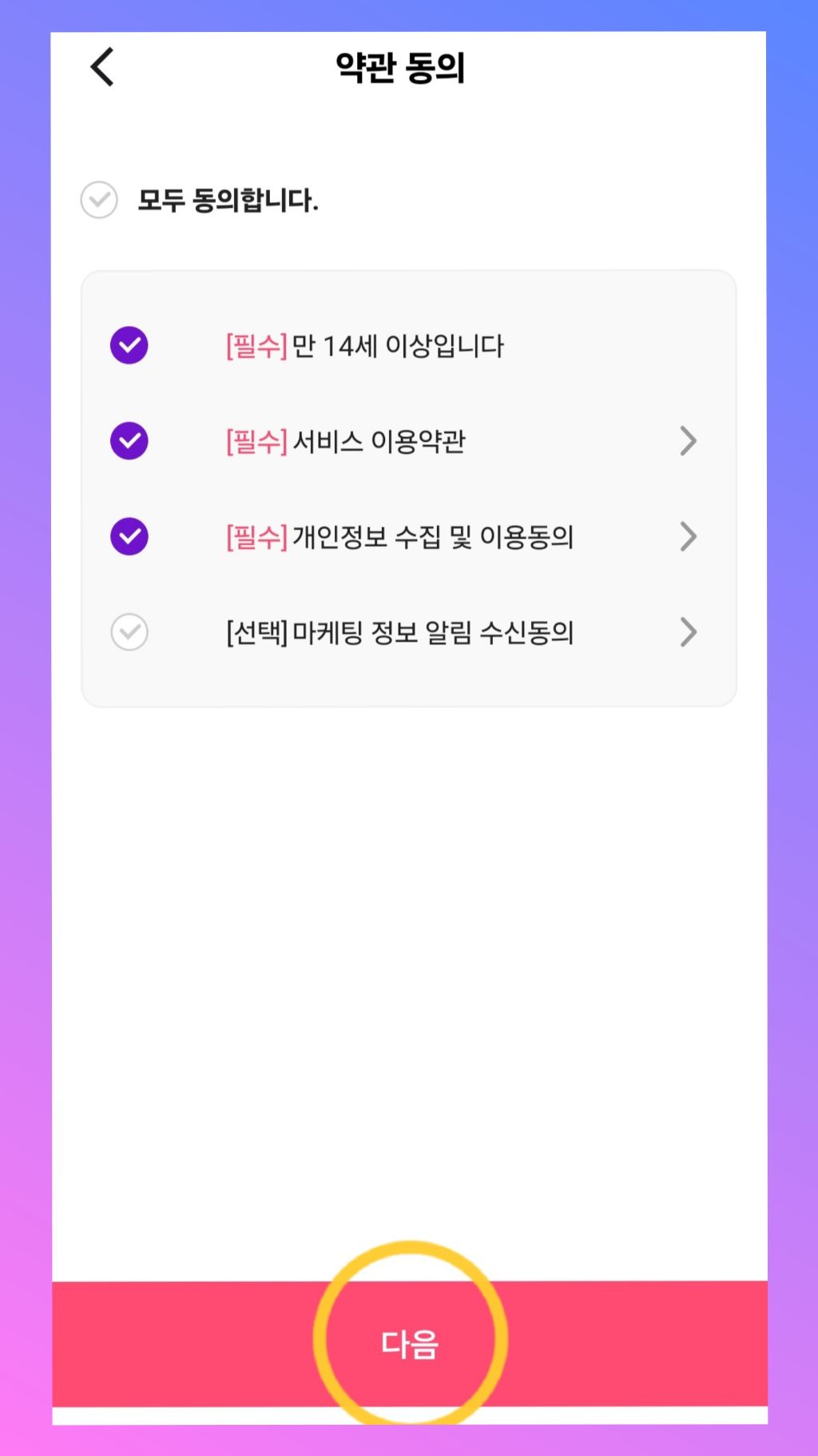Check 마케팅 정보 알림 수신동의 checkbox

(x=129, y=632)
